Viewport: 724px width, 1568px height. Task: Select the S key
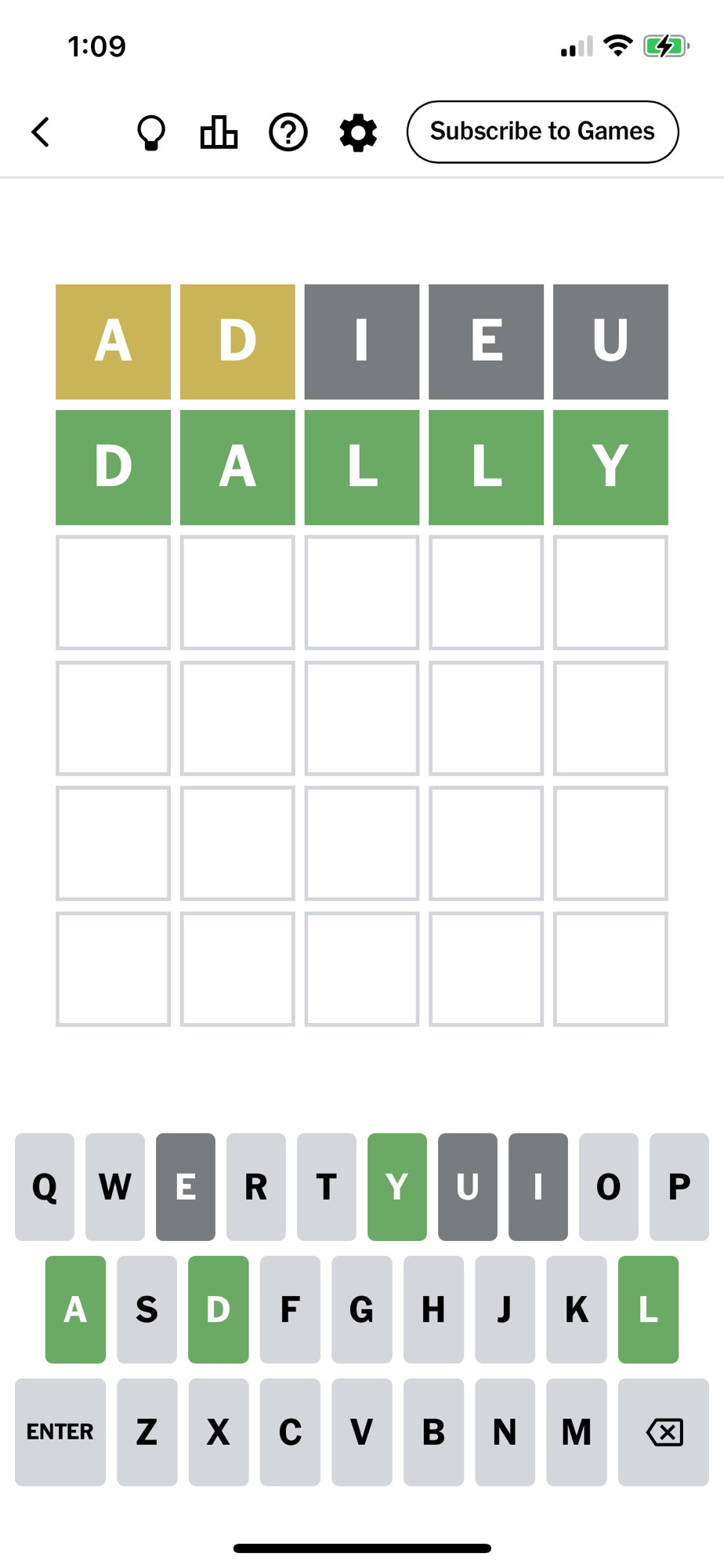coord(147,1309)
